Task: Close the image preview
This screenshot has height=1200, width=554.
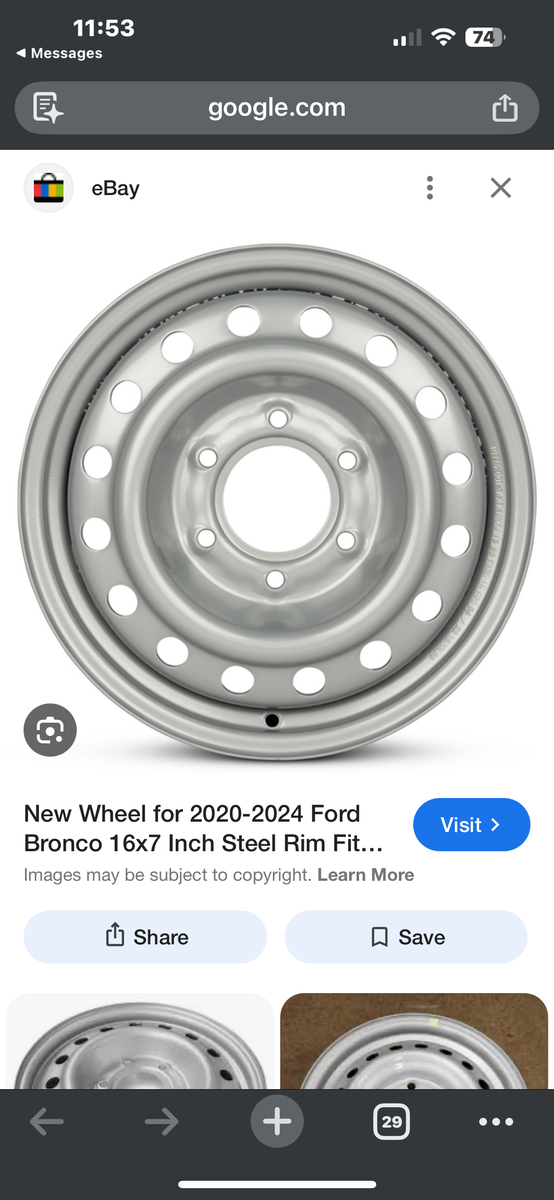Action: (500, 187)
